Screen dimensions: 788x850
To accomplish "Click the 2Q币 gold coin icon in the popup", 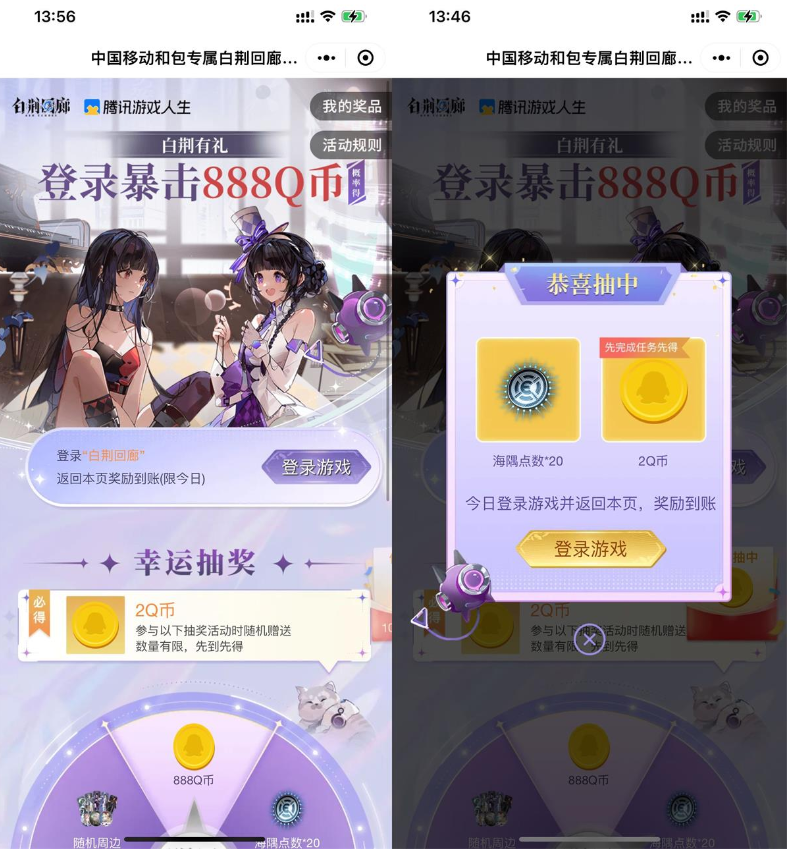I will click(x=653, y=389).
